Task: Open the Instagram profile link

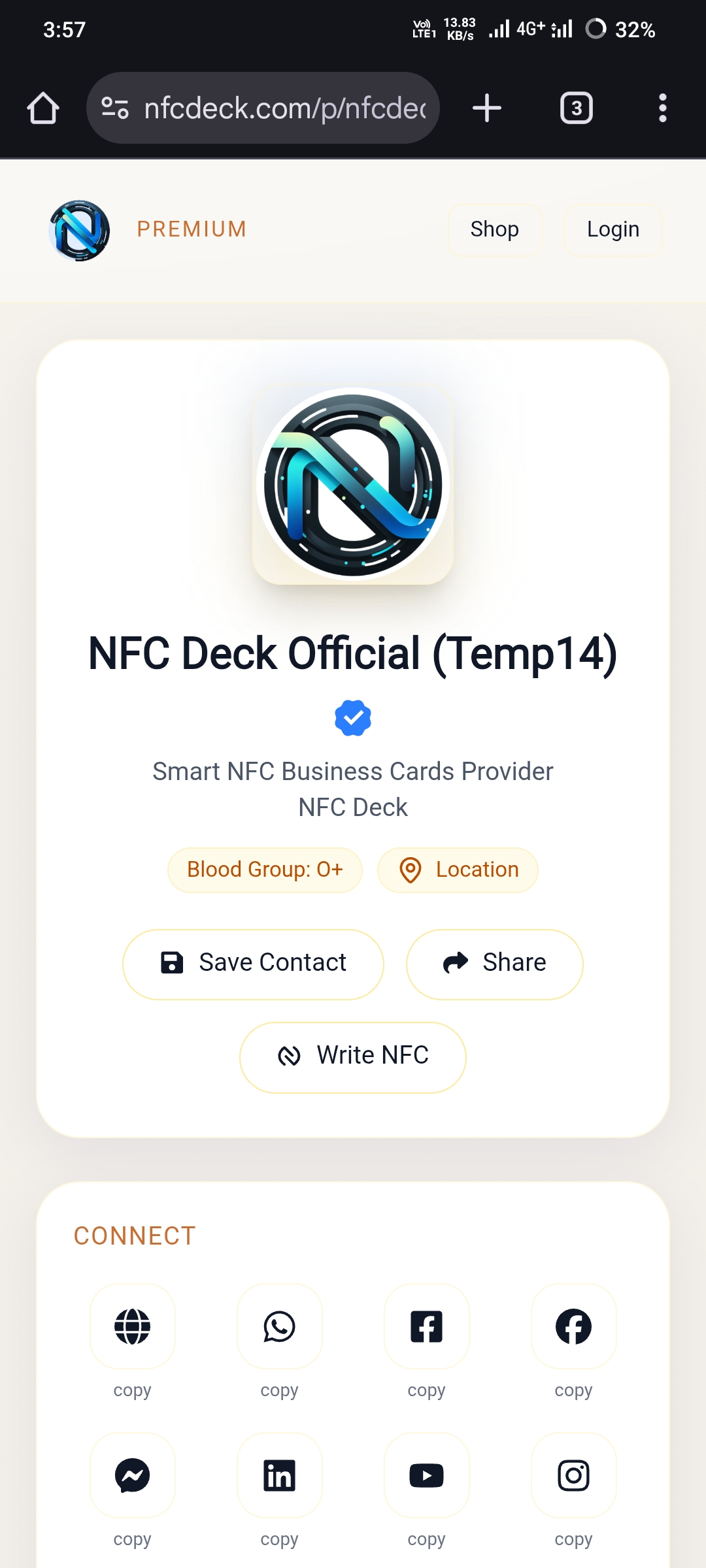Action: 574,1475
